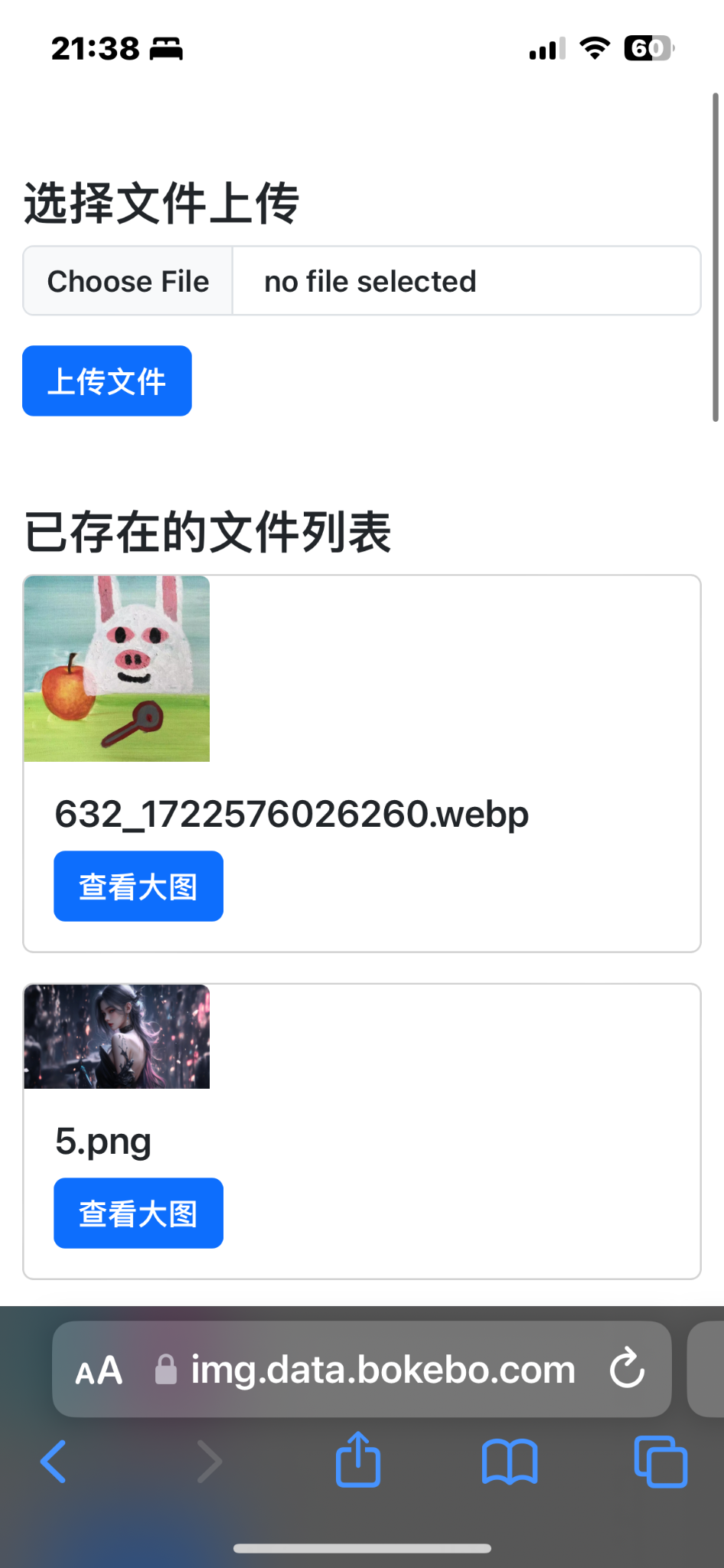Tap the Choose File button

[128, 281]
